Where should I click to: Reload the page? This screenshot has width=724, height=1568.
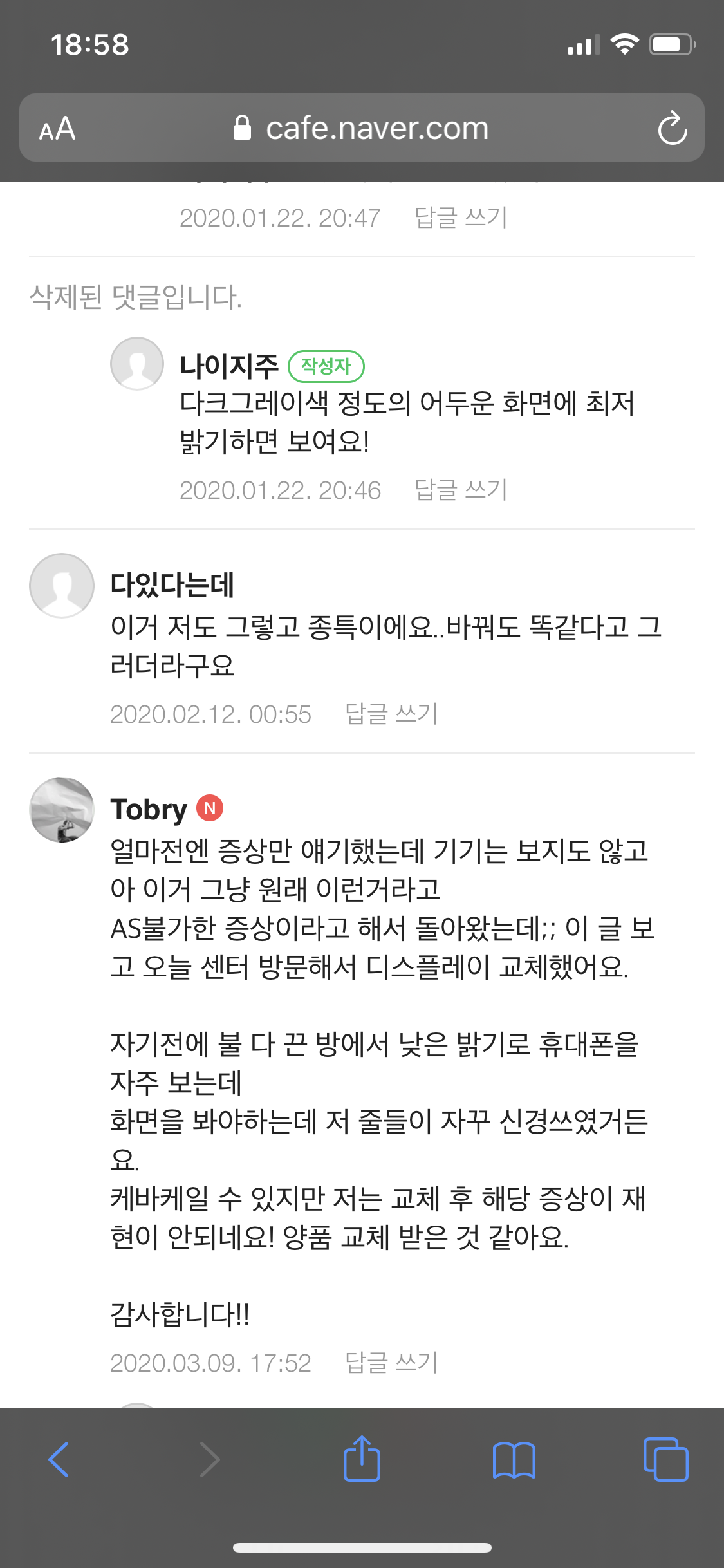[x=672, y=128]
